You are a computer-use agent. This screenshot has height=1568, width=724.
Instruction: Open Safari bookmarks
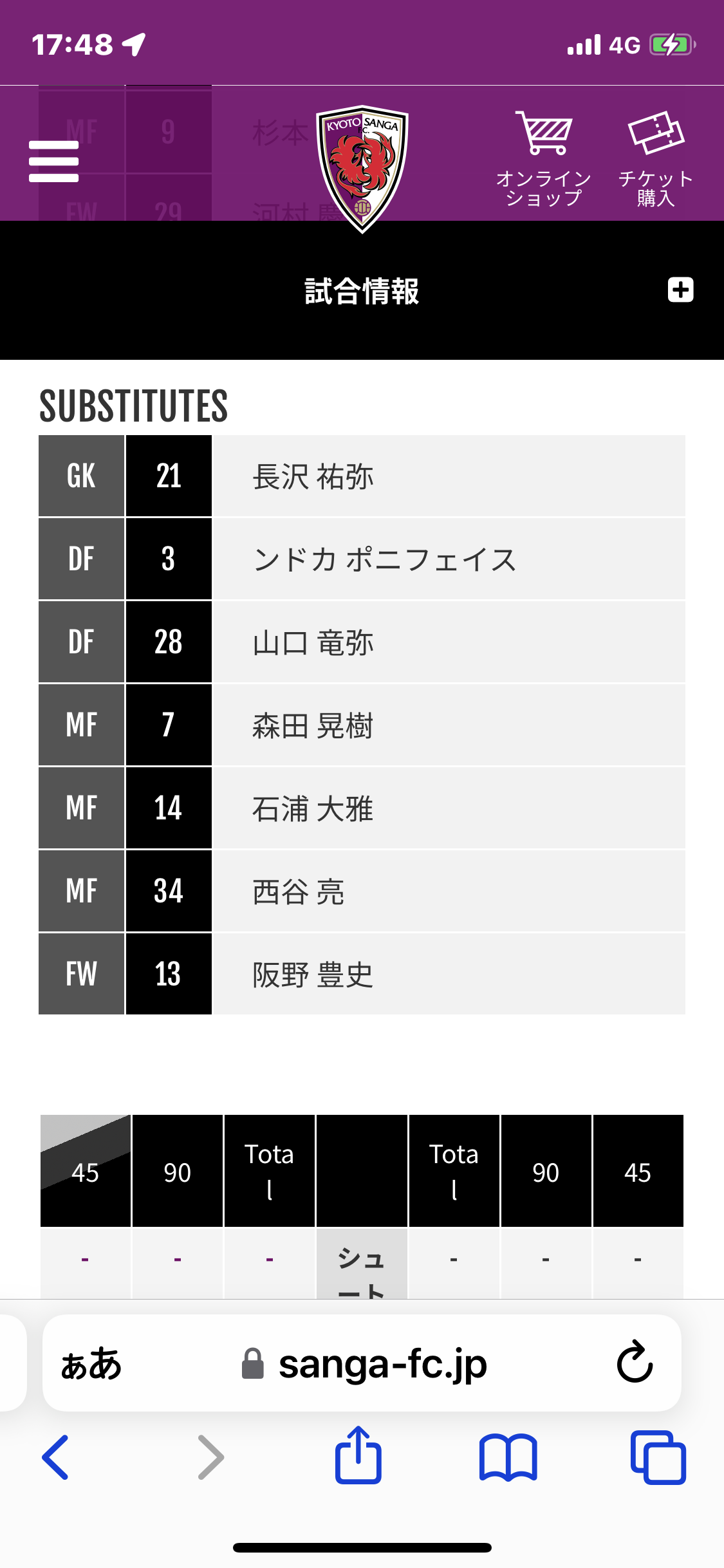click(x=508, y=1457)
